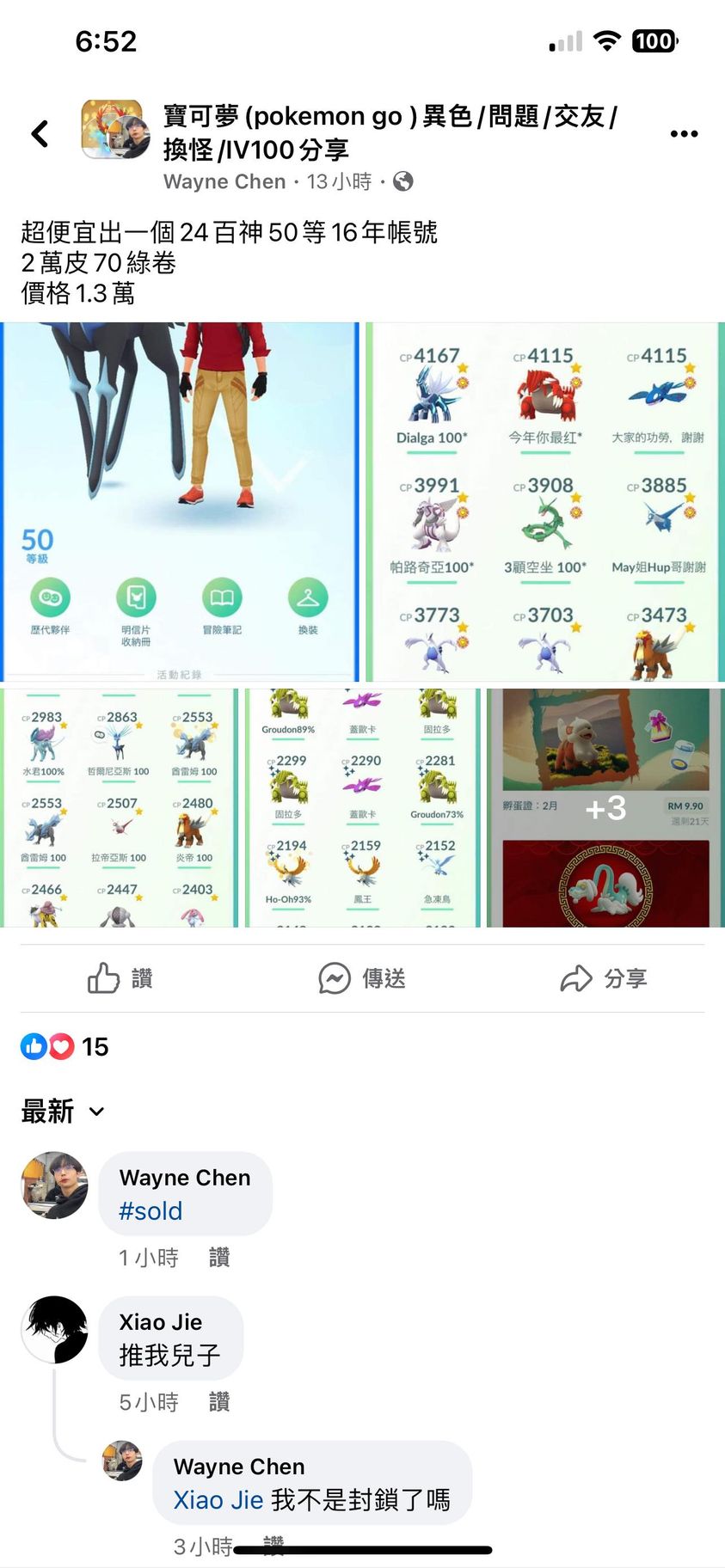Viewport: 725px width, 1568px height.
Task: Go back using the back arrow
Action: point(40,133)
